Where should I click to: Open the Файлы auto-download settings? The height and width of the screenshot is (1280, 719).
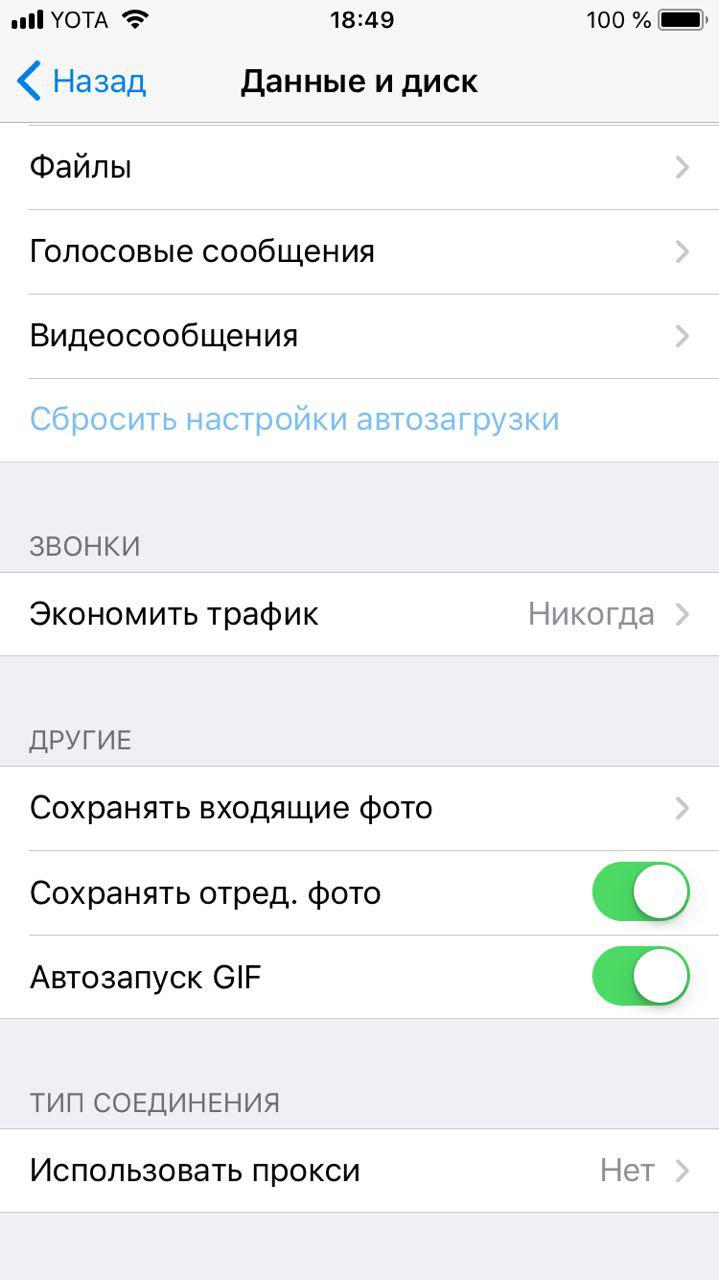click(x=359, y=167)
